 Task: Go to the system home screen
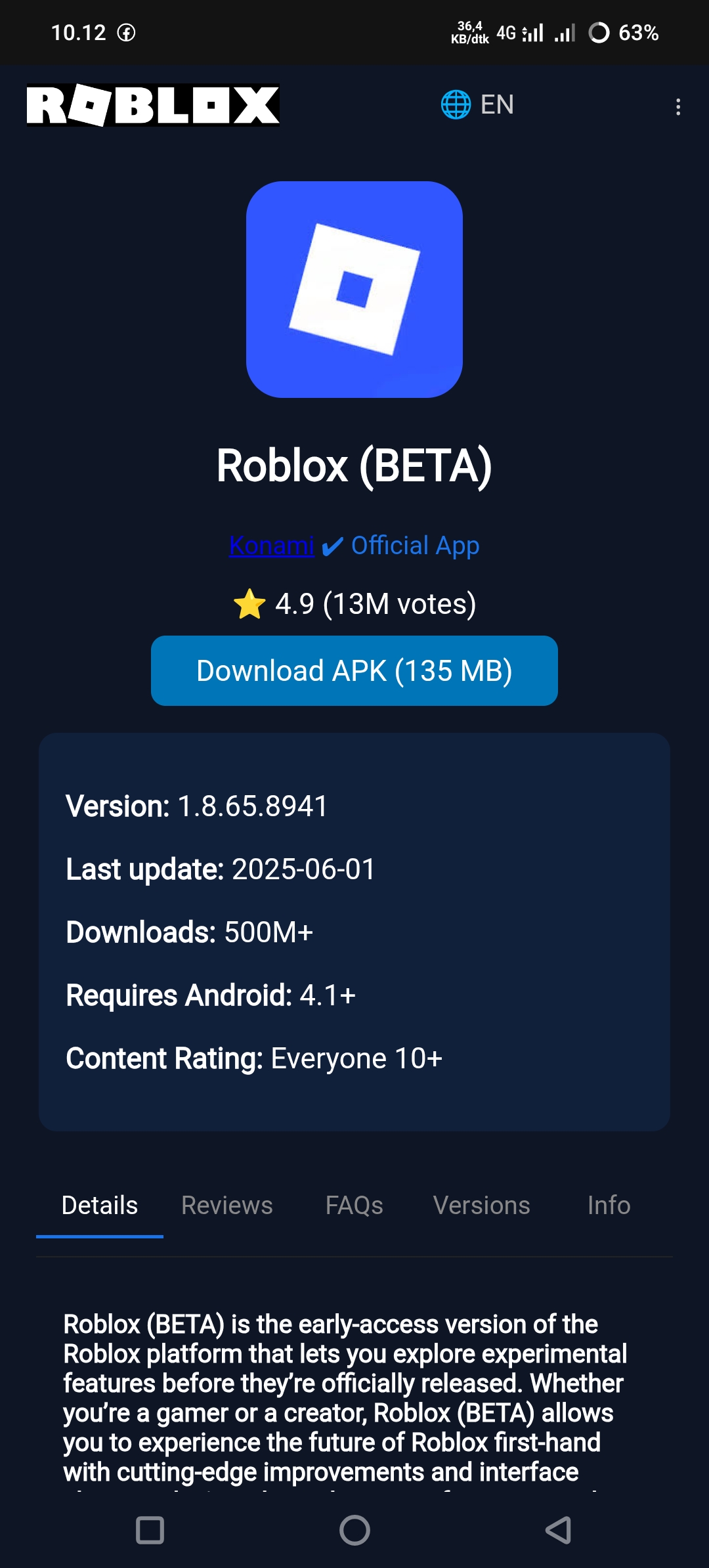(x=354, y=1531)
